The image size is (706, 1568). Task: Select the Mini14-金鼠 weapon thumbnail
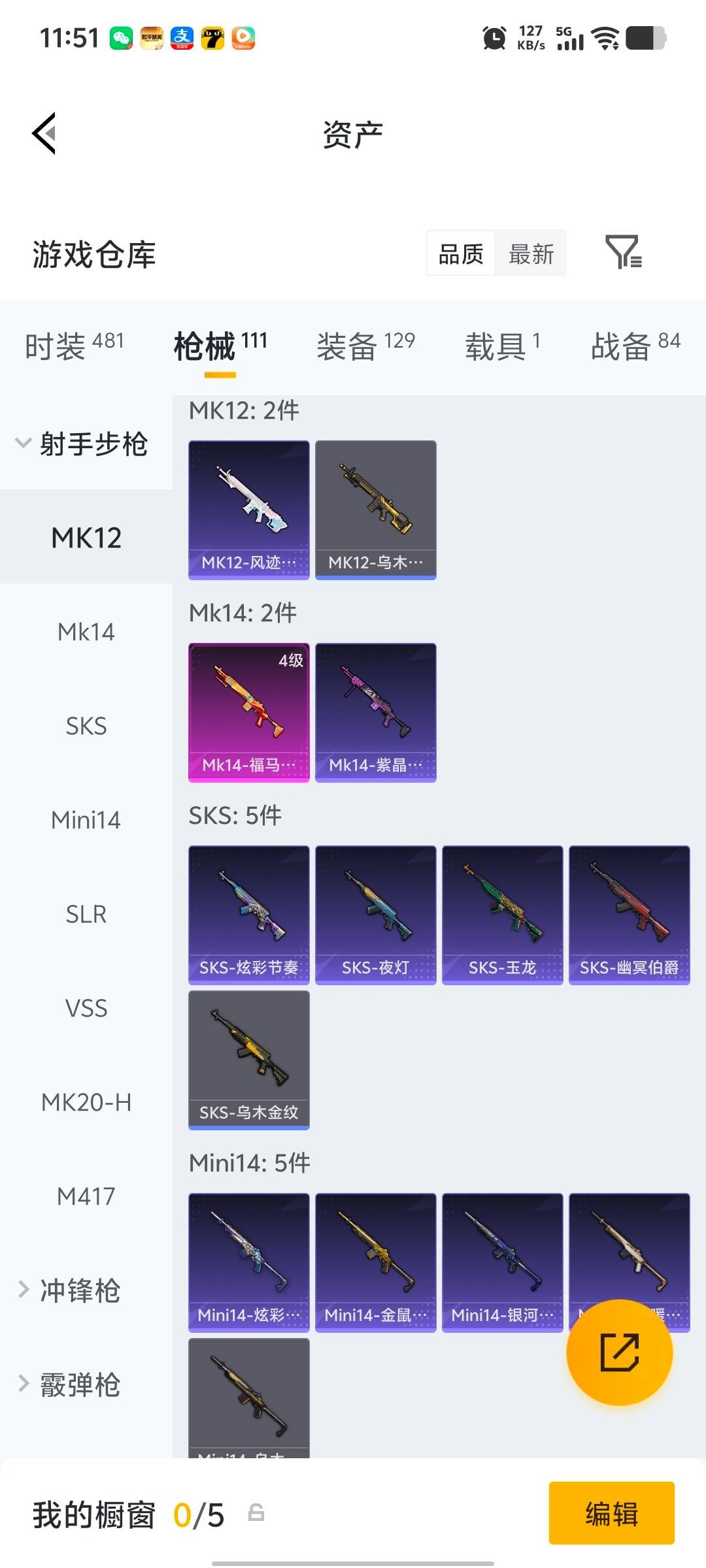375,1264
